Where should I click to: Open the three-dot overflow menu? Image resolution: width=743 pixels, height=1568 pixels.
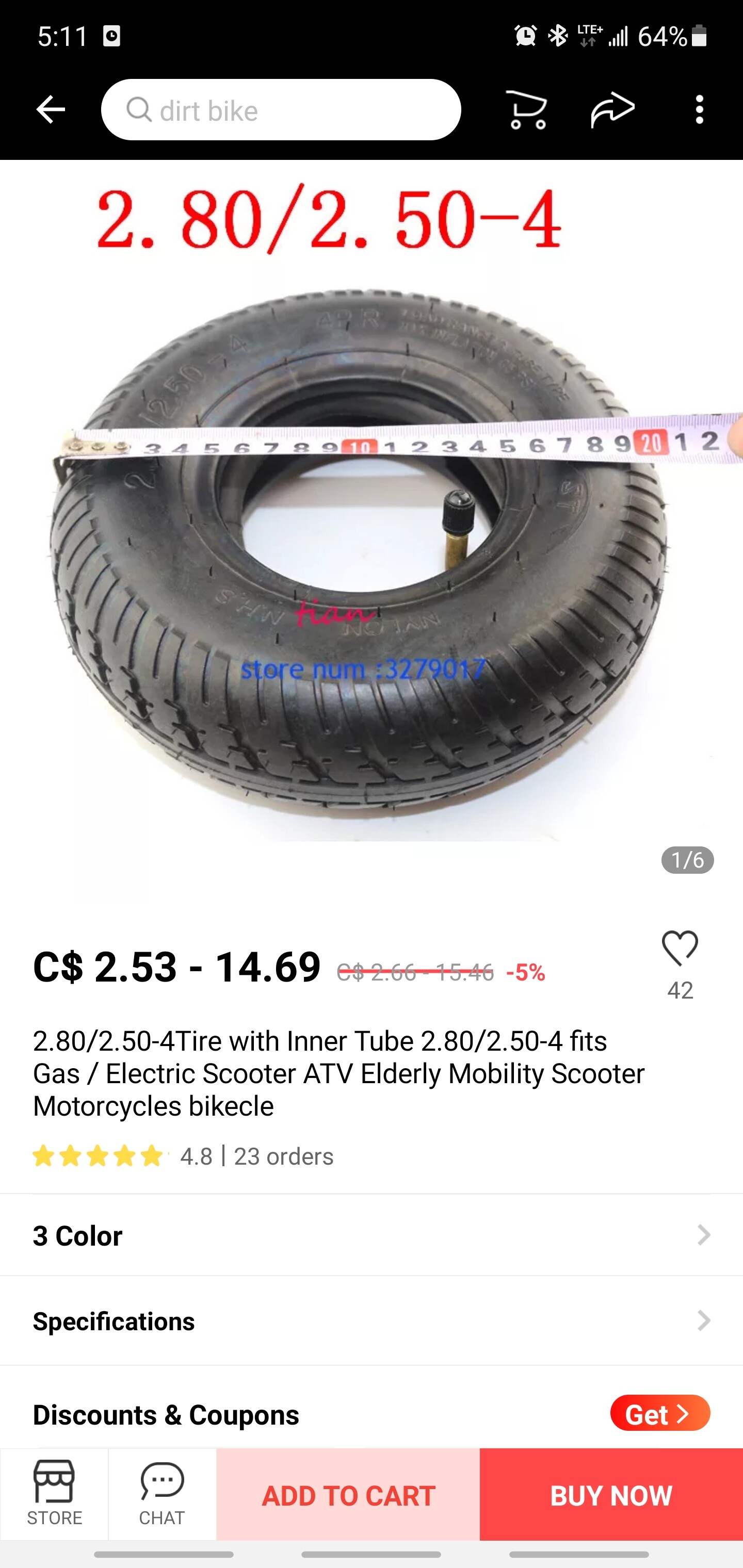click(699, 109)
